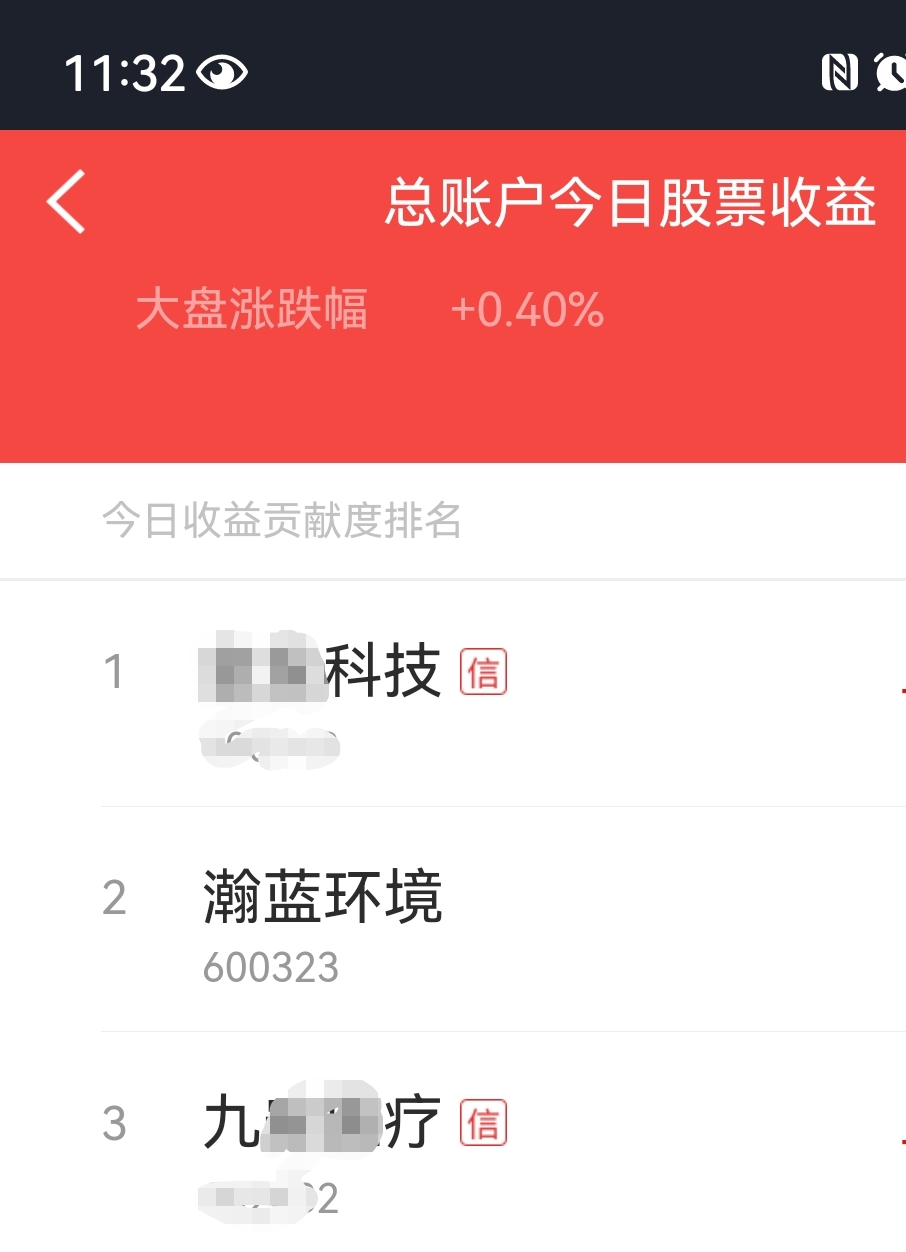Screen dimensions: 906x1252
Task: Open the first-ranked 科技 stock row
Action: click(x=453, y=694)
